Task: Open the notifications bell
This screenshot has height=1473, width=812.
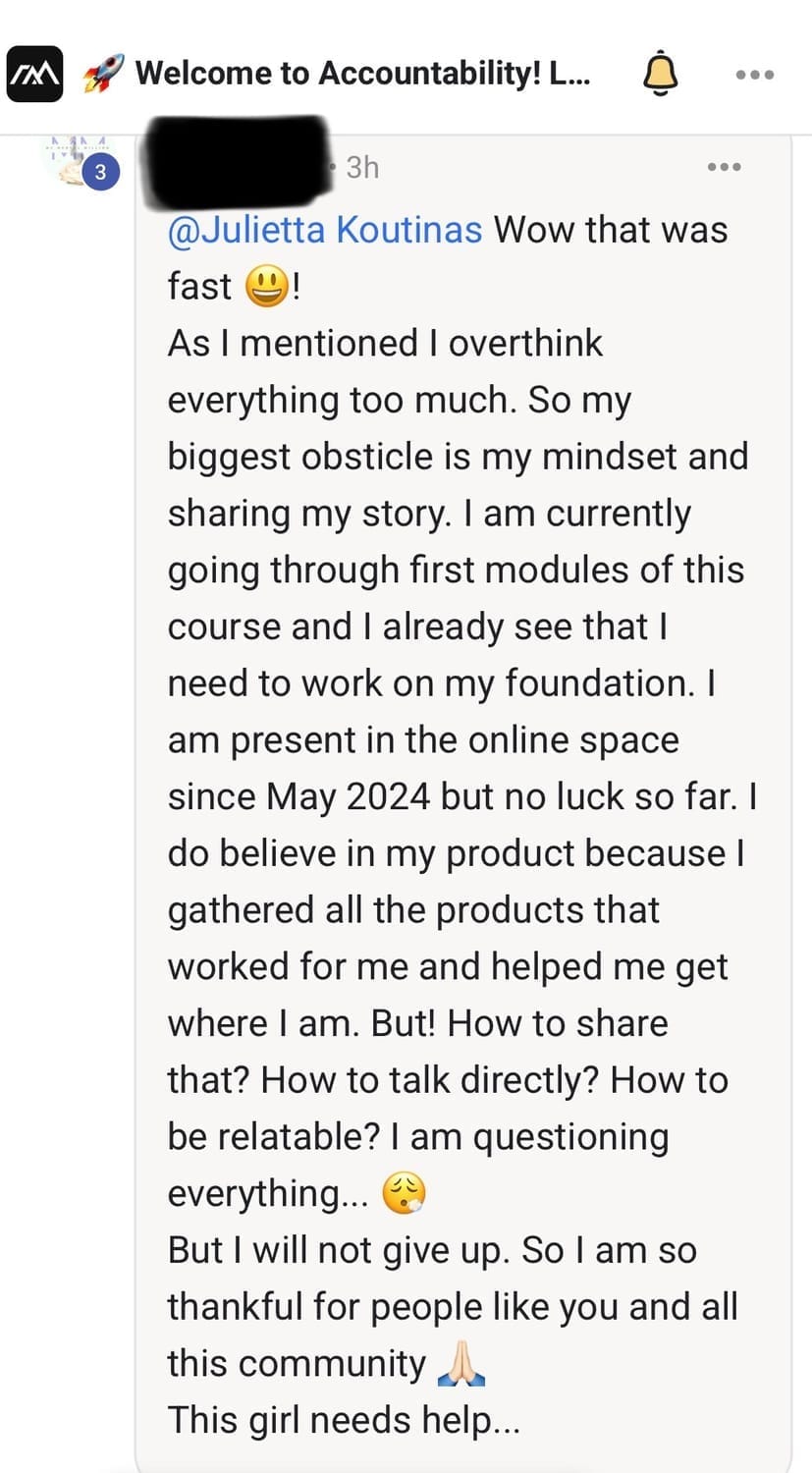Action: pyautogui.click(x=660, y=75)
